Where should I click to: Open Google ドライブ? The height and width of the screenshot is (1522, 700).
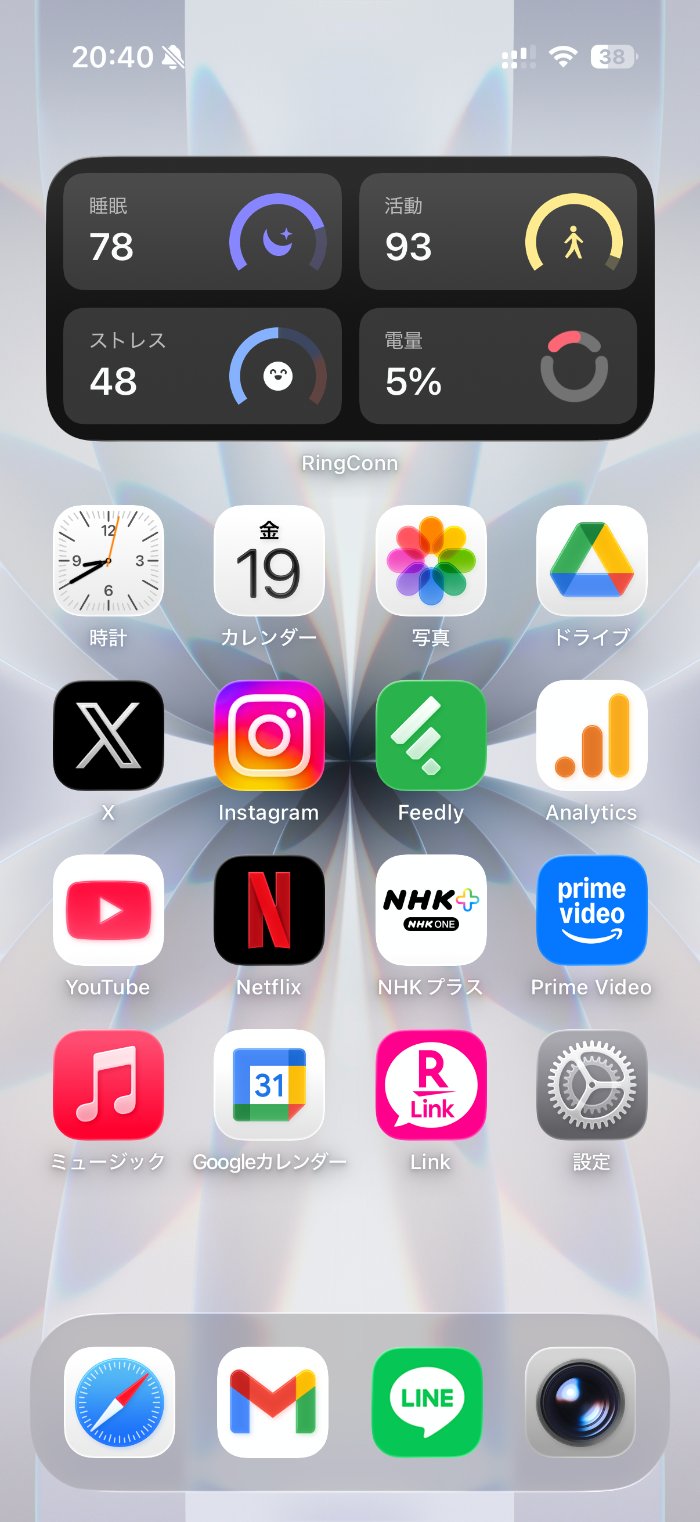(592, 560)
